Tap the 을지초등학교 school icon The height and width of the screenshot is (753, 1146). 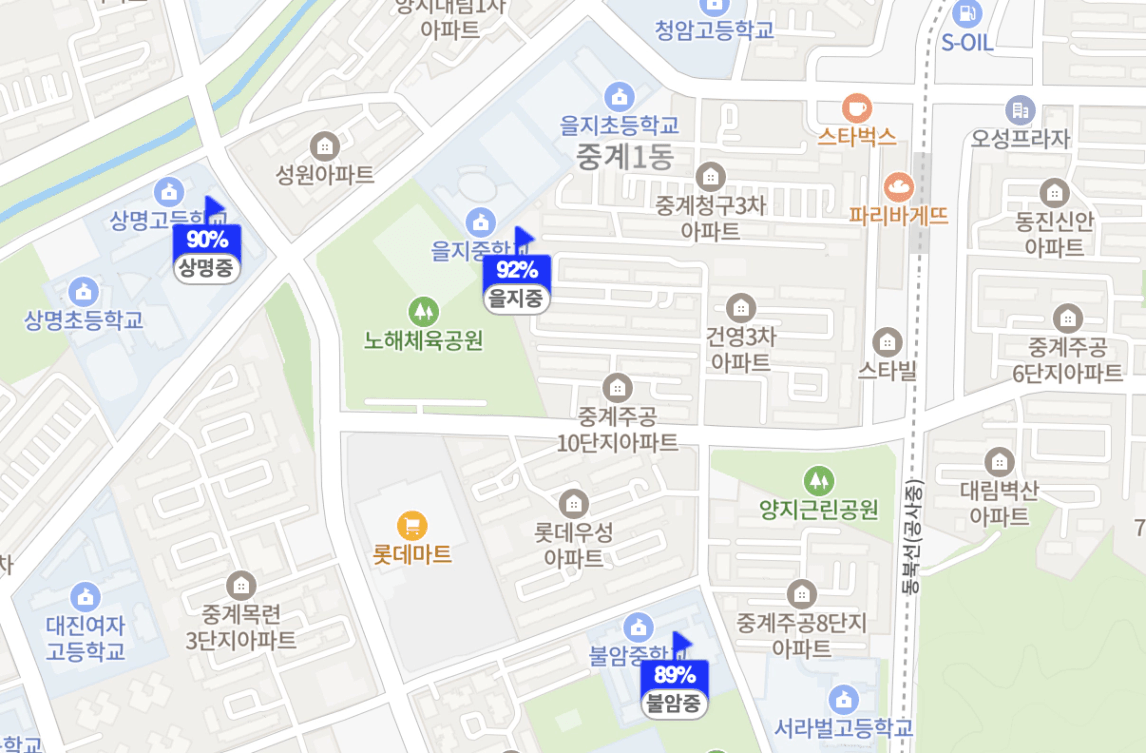(x=619, y=97)
